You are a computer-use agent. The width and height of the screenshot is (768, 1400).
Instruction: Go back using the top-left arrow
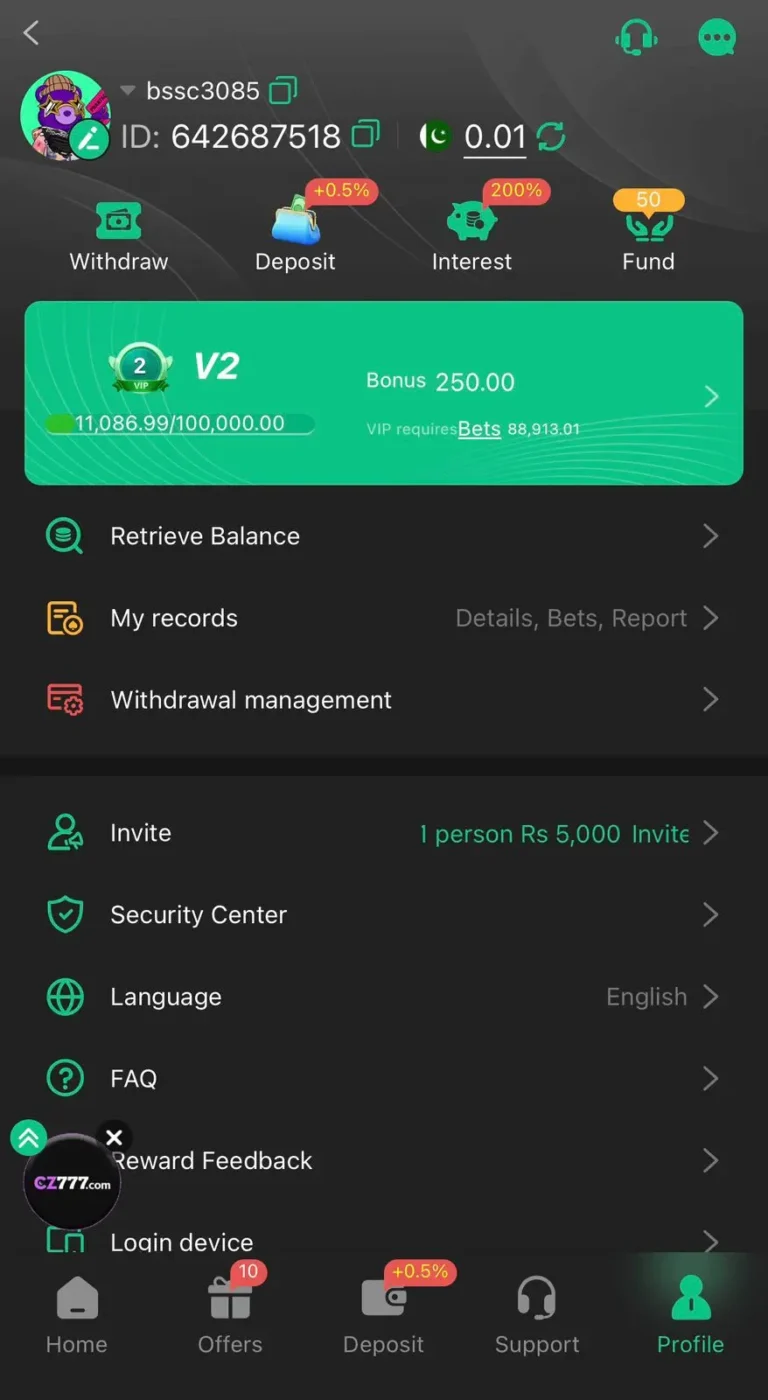tap(31, 33)
